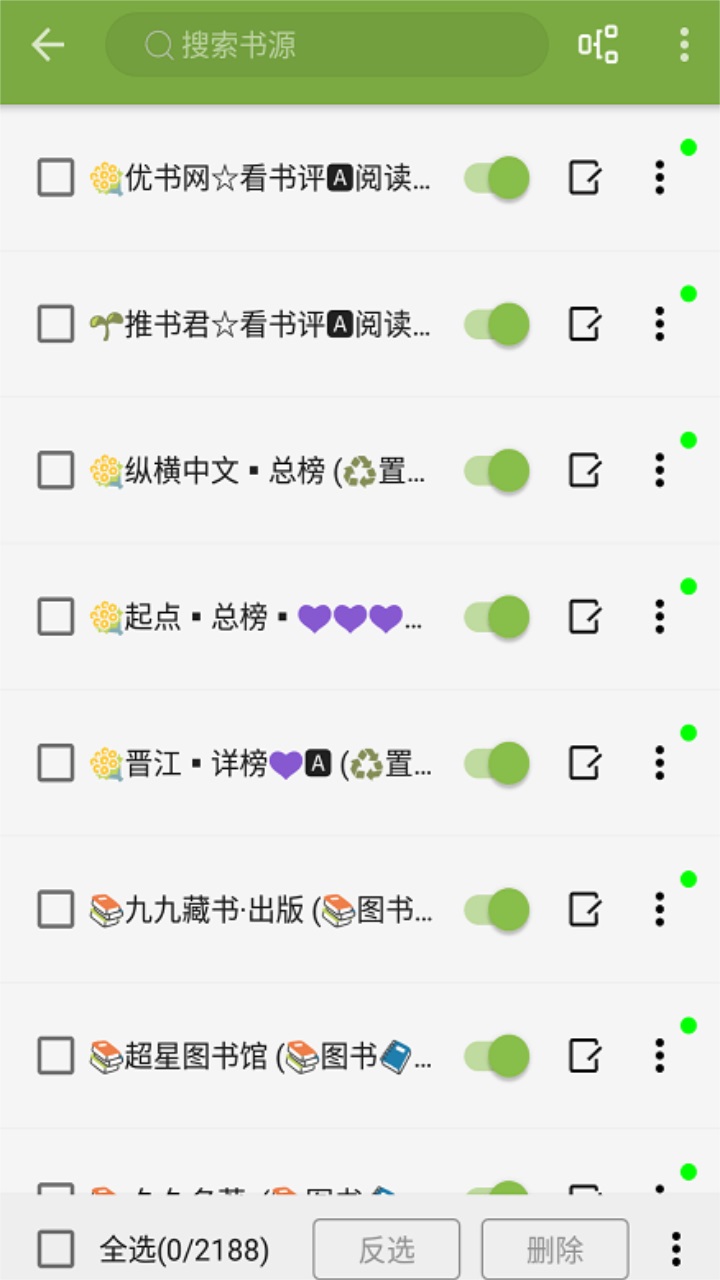Edit the 推书君 book source
This screenshot has width=720, height=1280.
coord(585,324)
